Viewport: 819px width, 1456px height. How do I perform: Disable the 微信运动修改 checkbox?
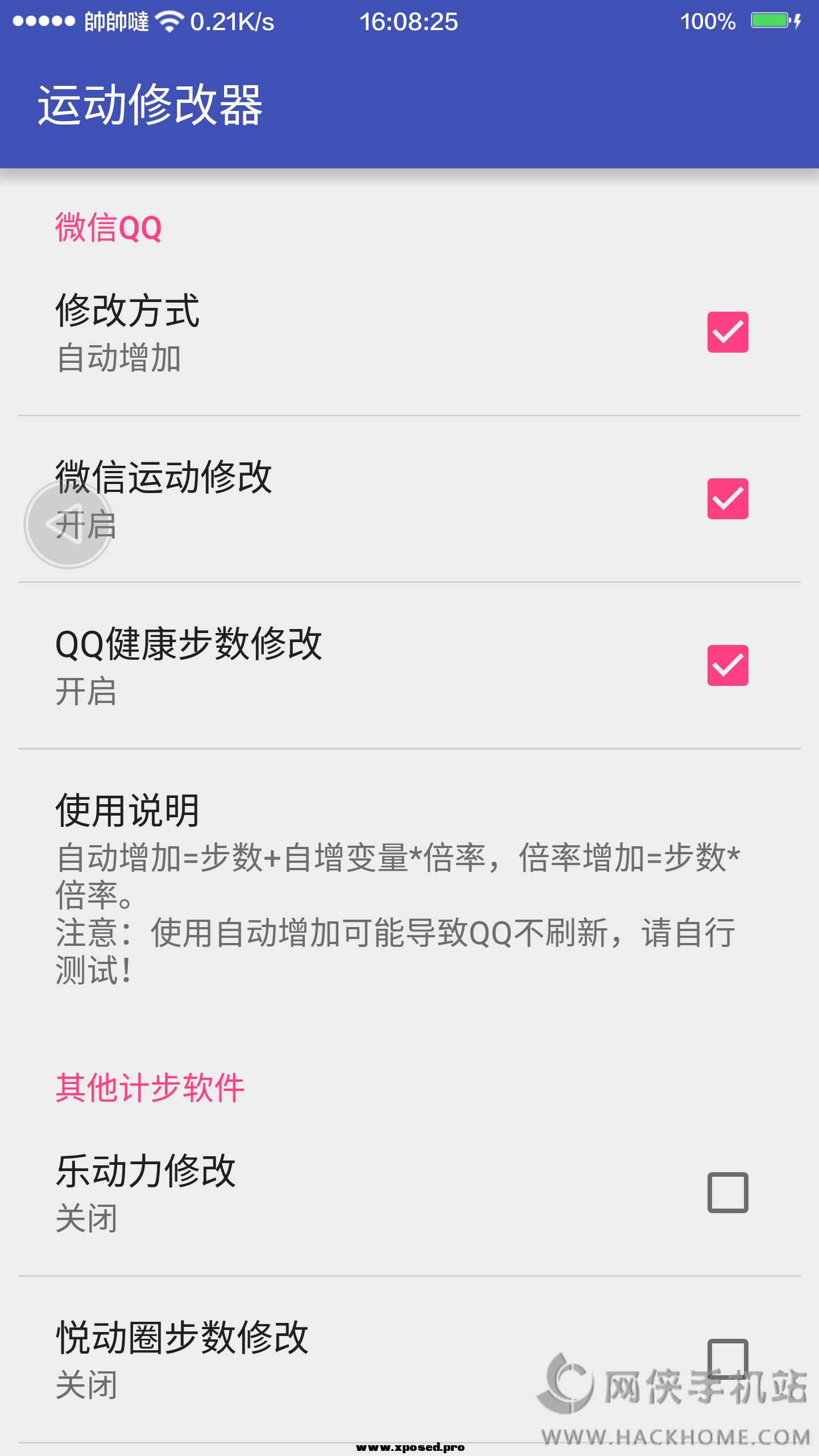[x=727, y=499]
